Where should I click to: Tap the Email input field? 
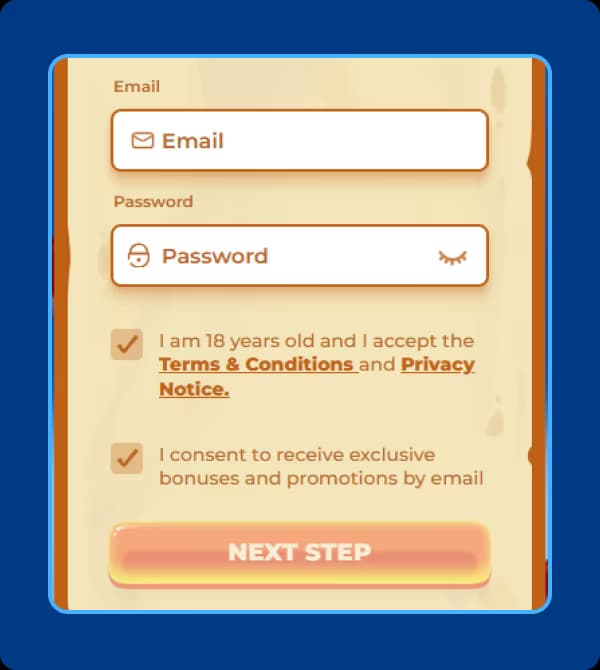click(300, 141)
